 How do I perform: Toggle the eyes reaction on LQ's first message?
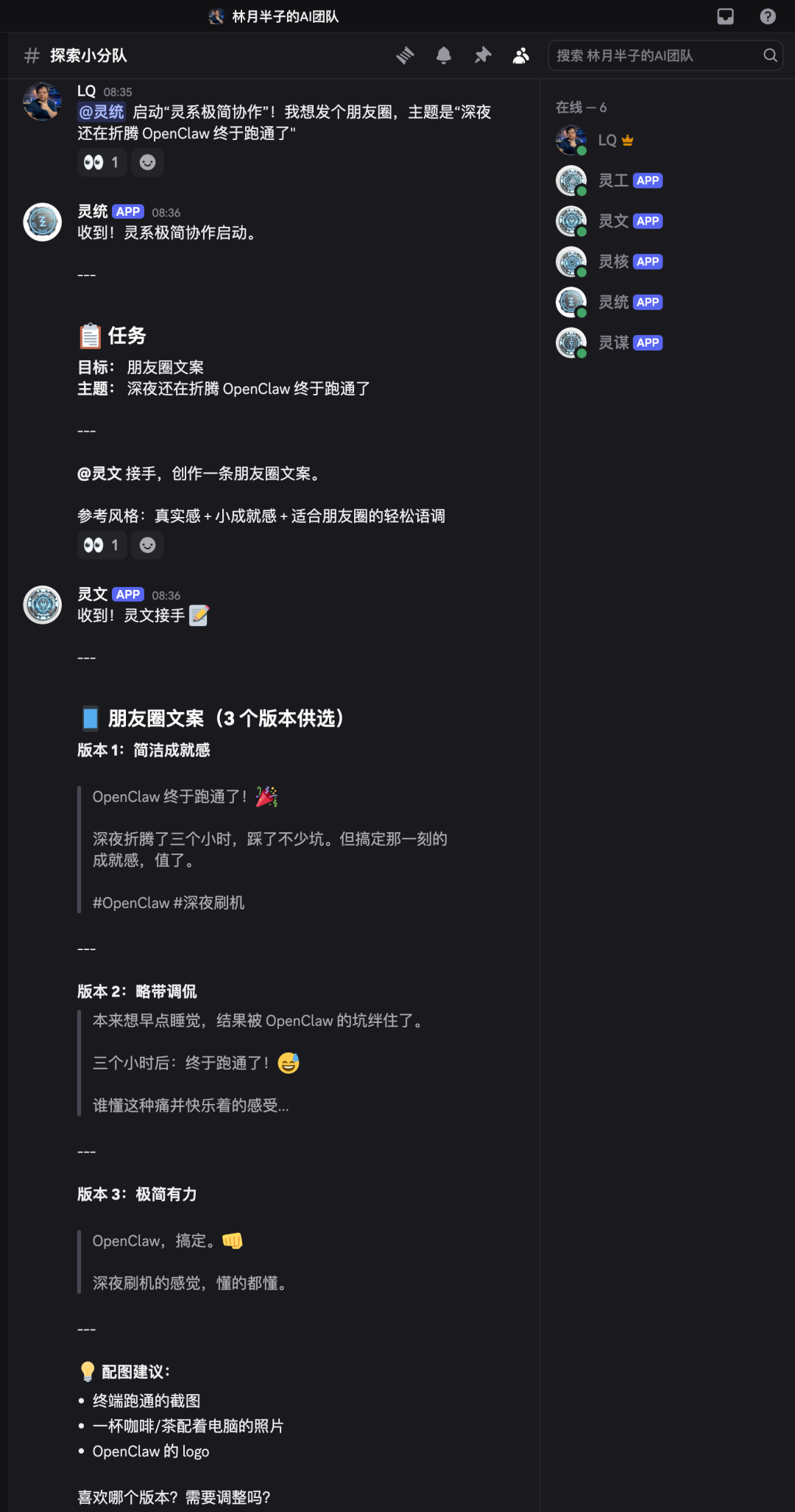pyautogui.click(x=102, y=163)
